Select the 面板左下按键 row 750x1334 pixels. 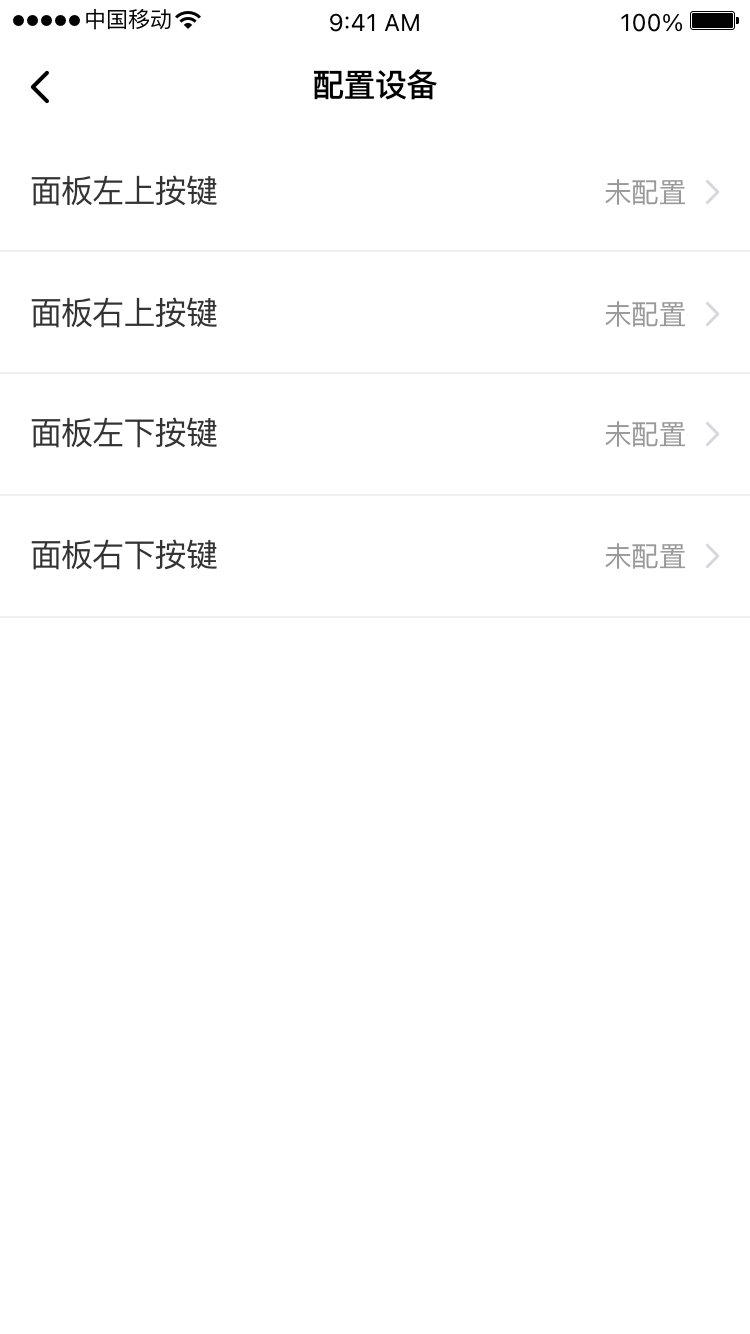(375, 434)
